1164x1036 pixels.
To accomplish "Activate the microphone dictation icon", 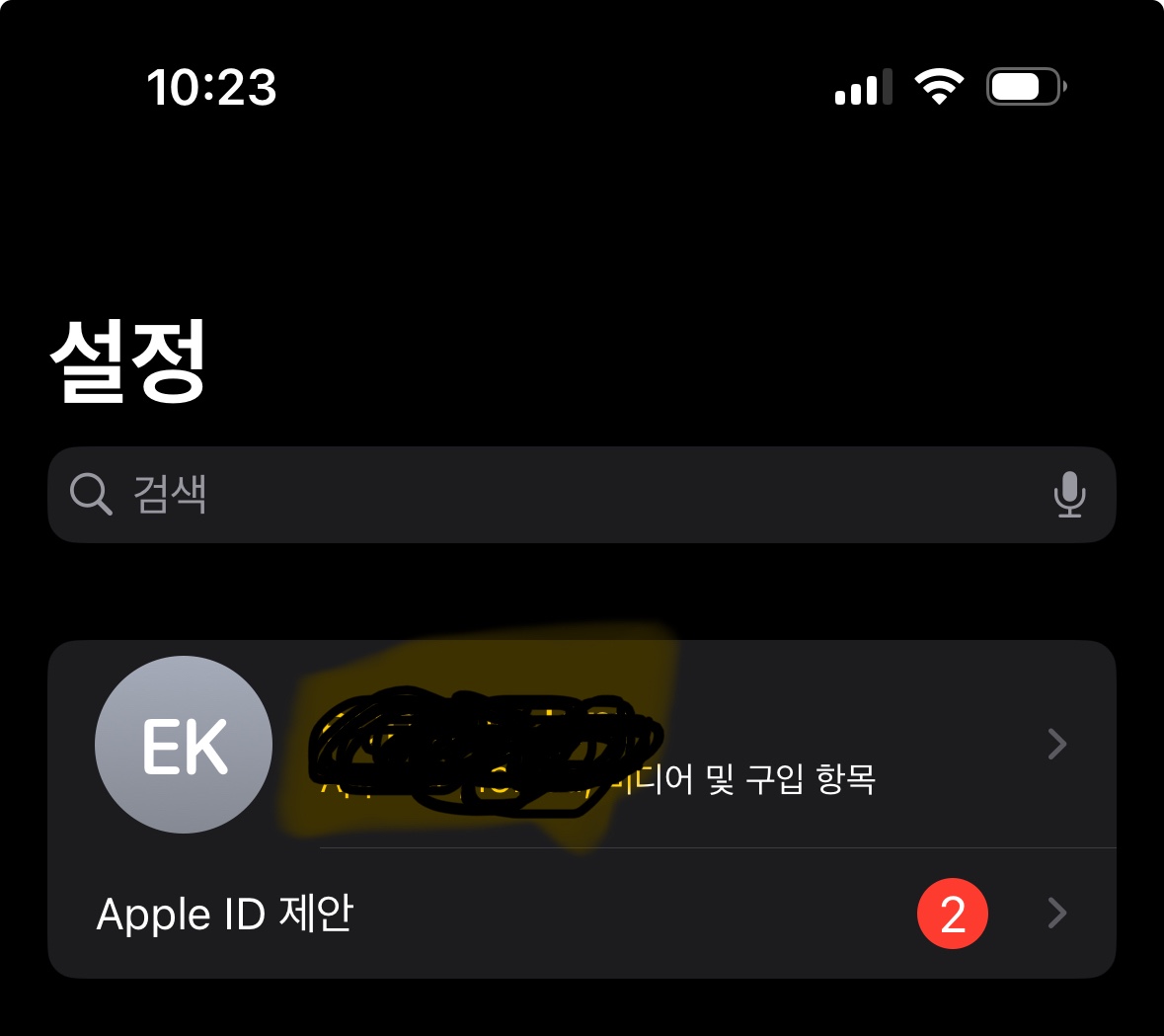I will click(x=1069, y=494).
